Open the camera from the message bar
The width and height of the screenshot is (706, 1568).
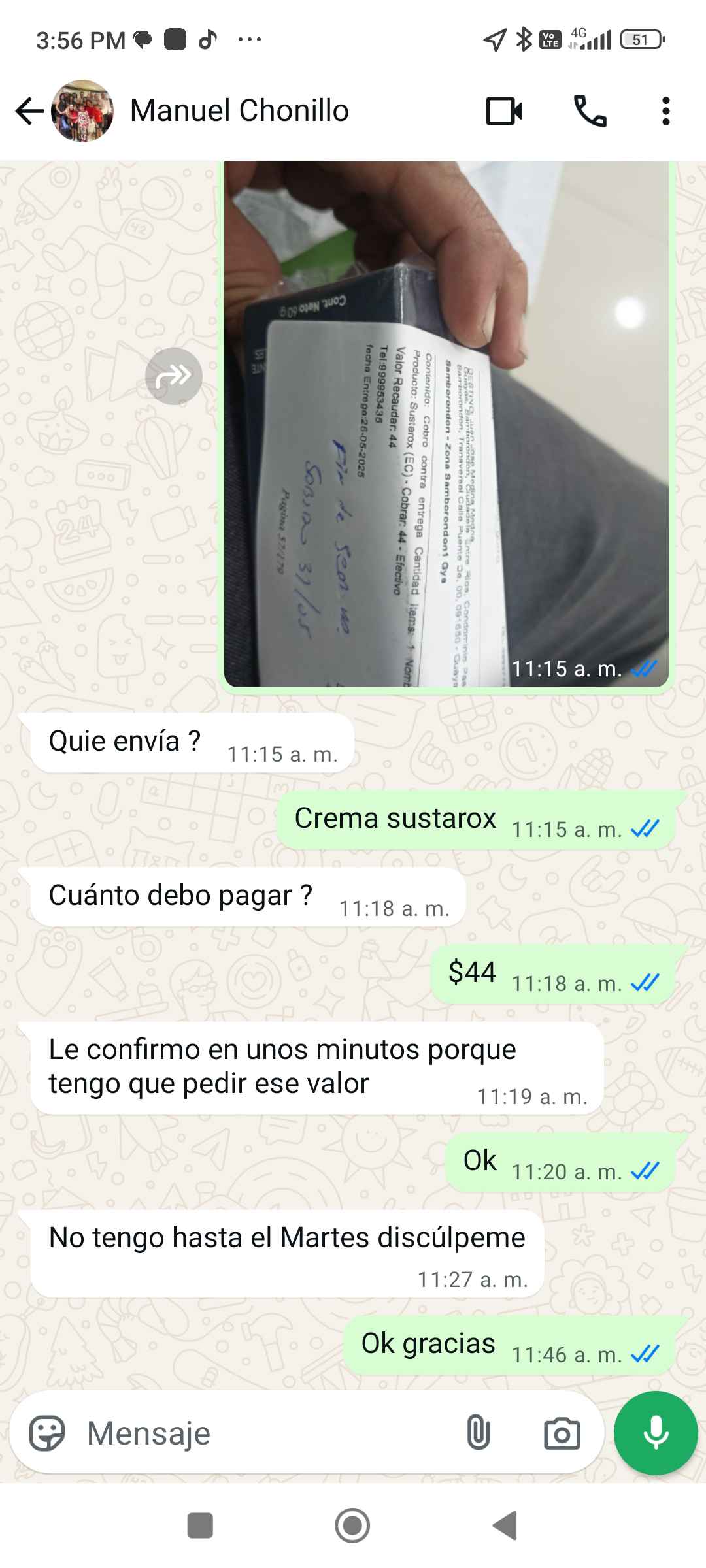562,1433
